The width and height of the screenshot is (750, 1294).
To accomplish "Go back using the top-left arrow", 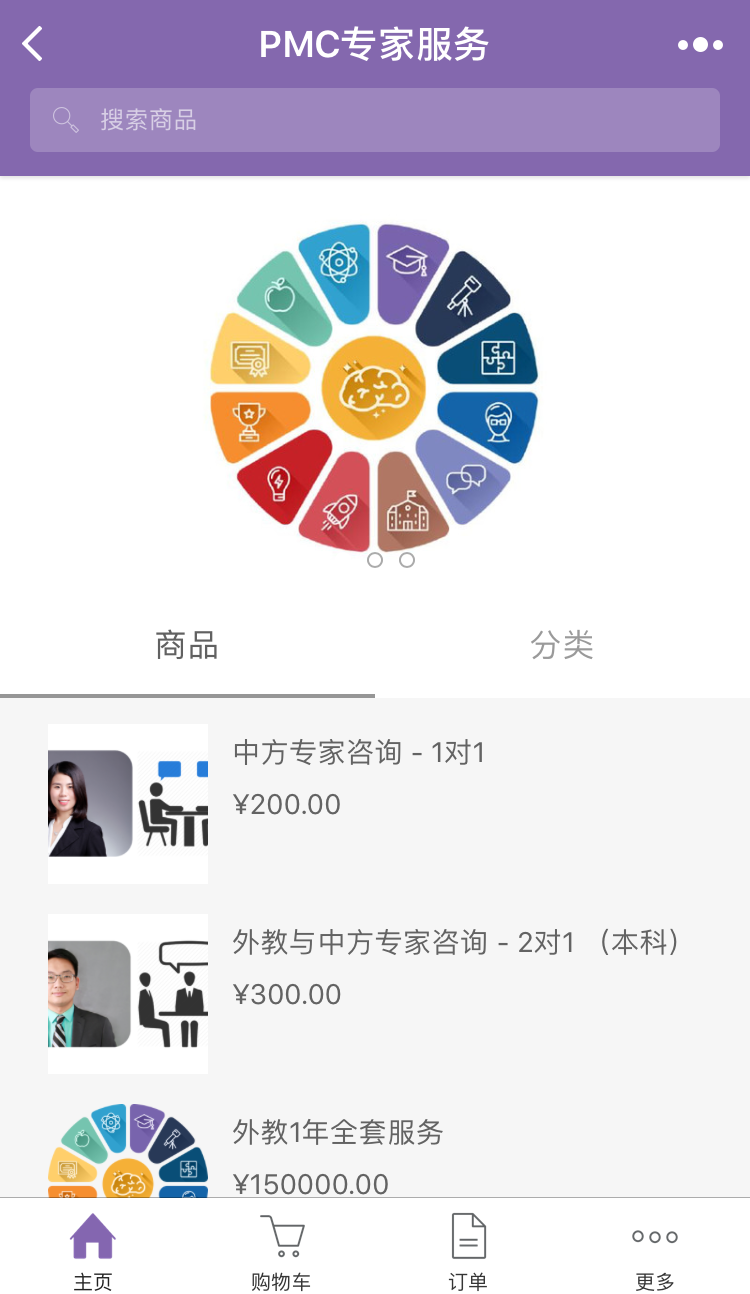I will tap(33, 45).
